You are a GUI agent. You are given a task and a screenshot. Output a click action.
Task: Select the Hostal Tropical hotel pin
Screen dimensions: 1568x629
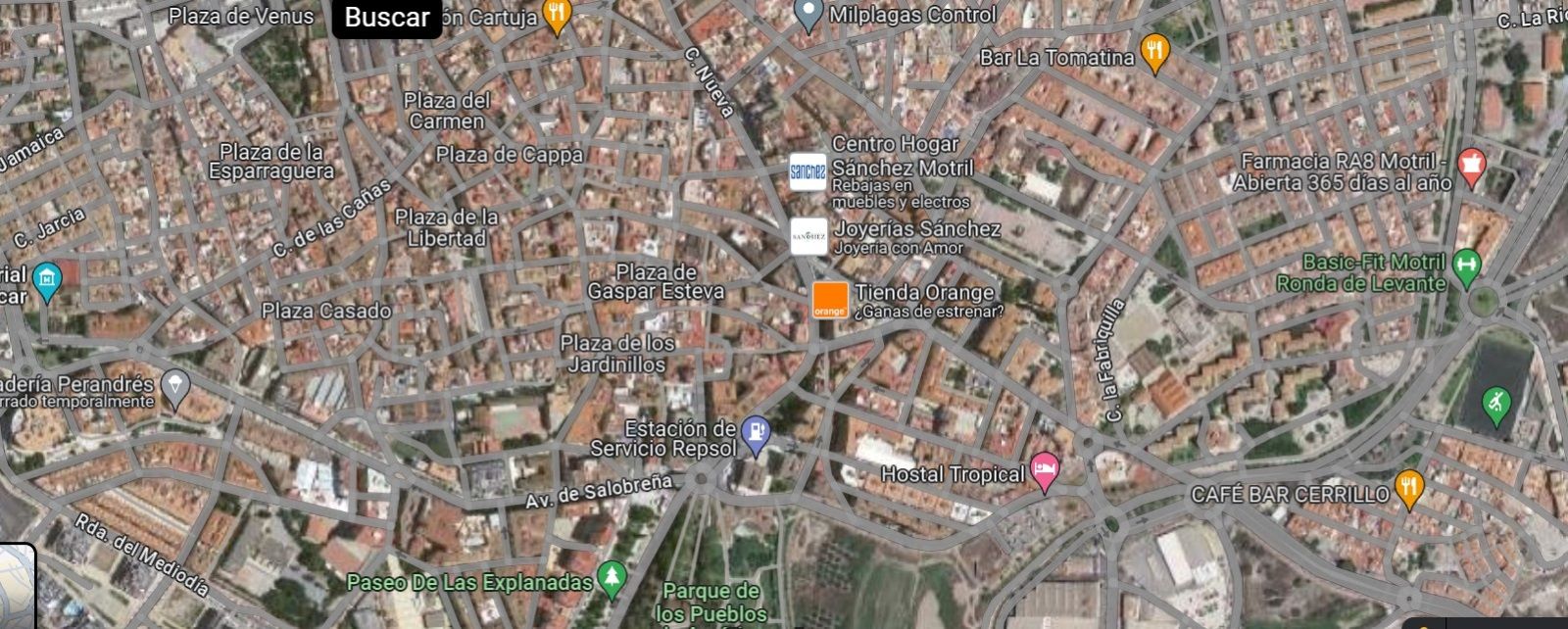point(1045,472)
